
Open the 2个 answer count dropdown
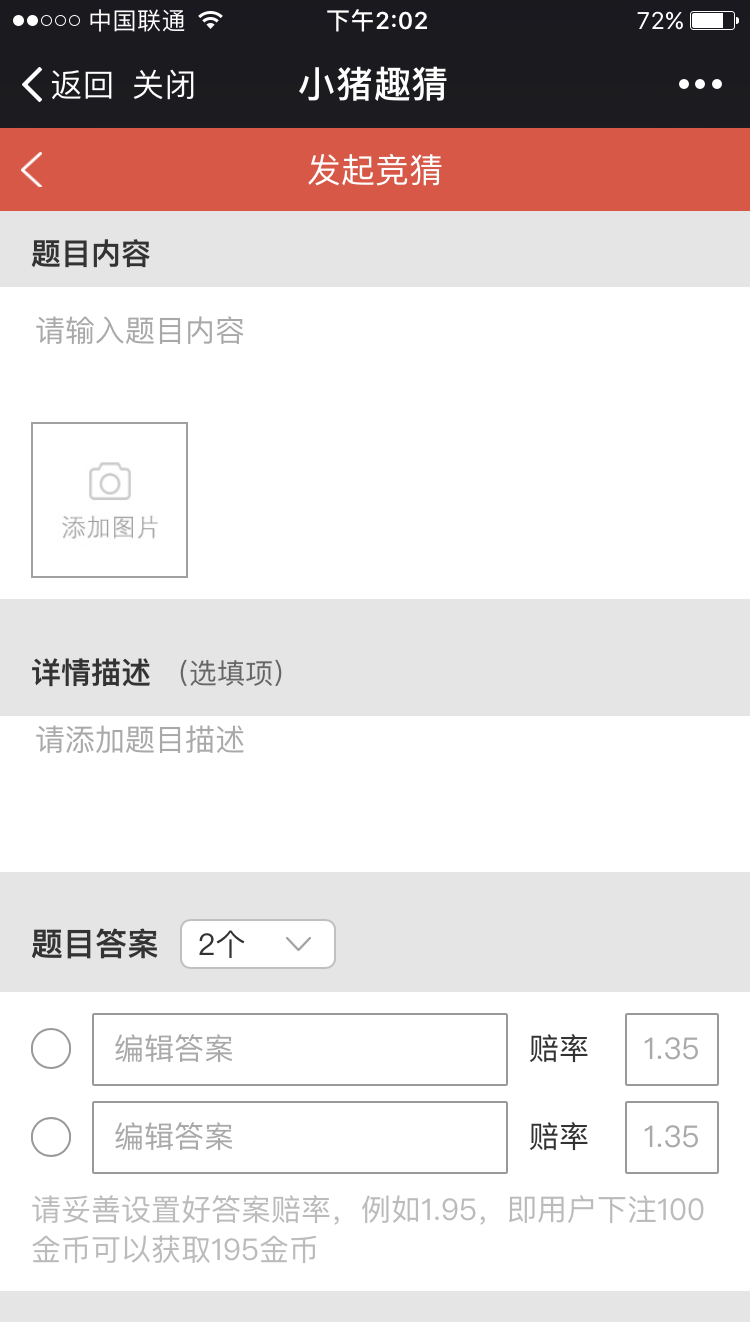coord(258,944)
